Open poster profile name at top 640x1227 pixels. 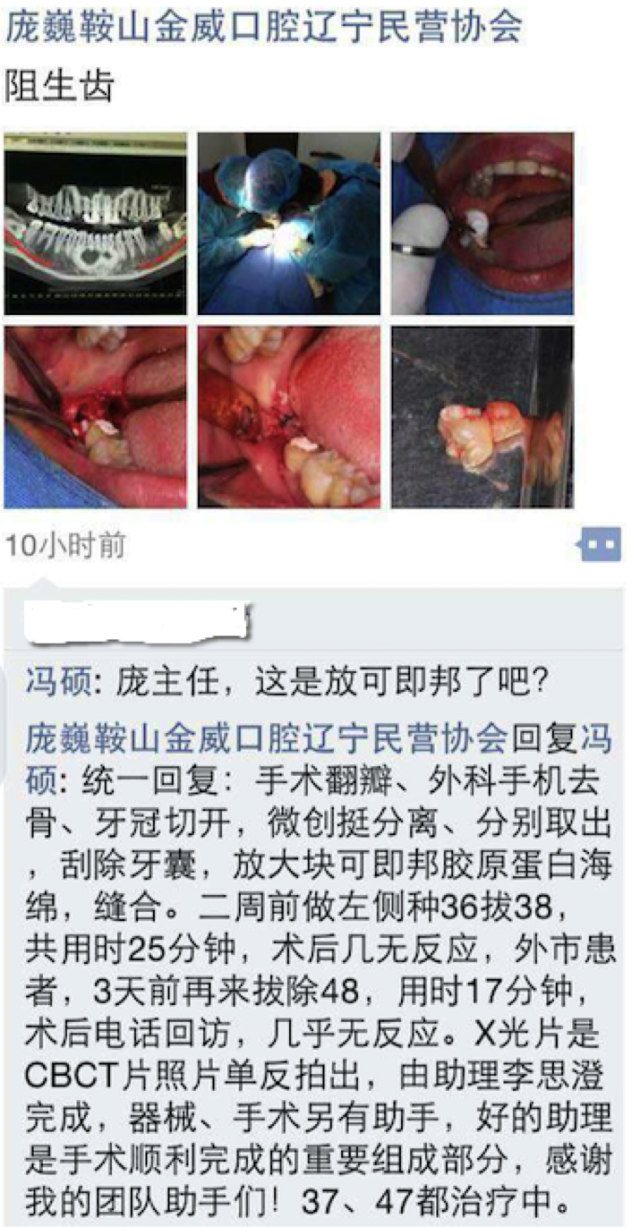[264, 26]
